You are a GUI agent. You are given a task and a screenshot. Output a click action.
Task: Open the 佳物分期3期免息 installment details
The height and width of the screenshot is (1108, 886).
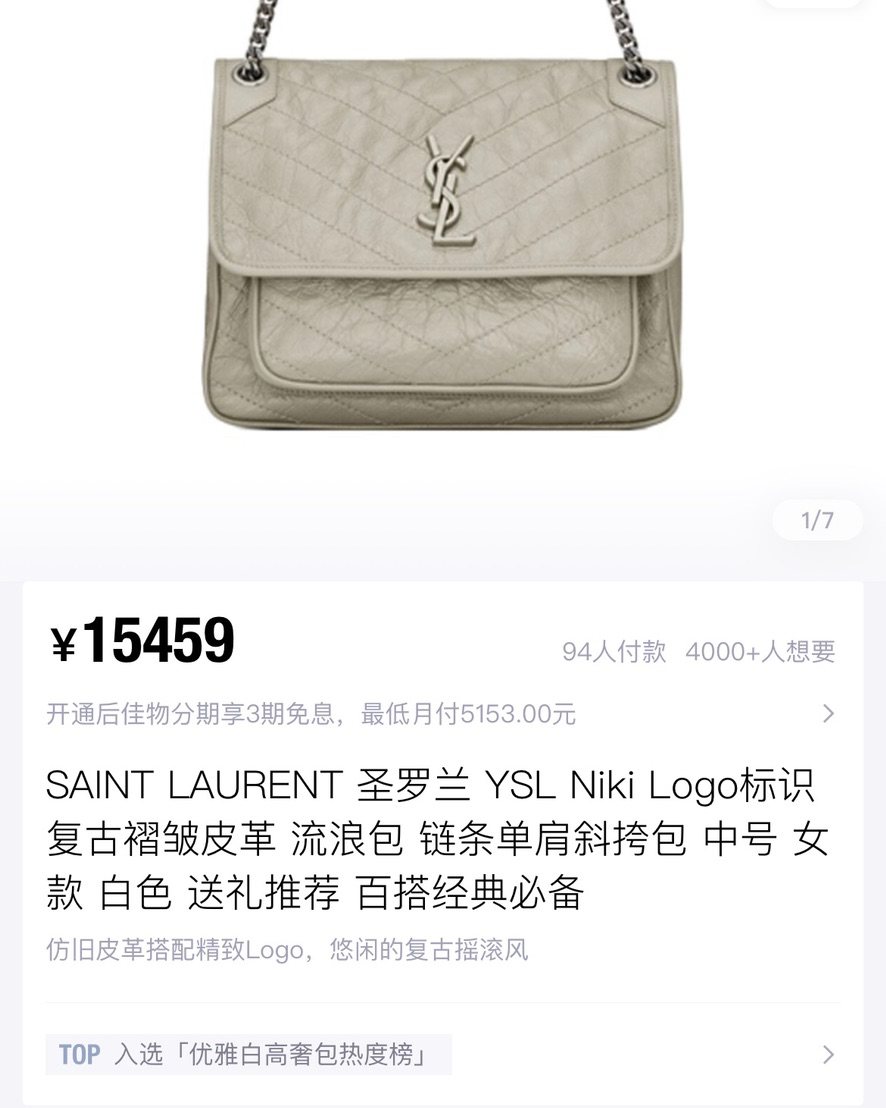pos(200,713)
